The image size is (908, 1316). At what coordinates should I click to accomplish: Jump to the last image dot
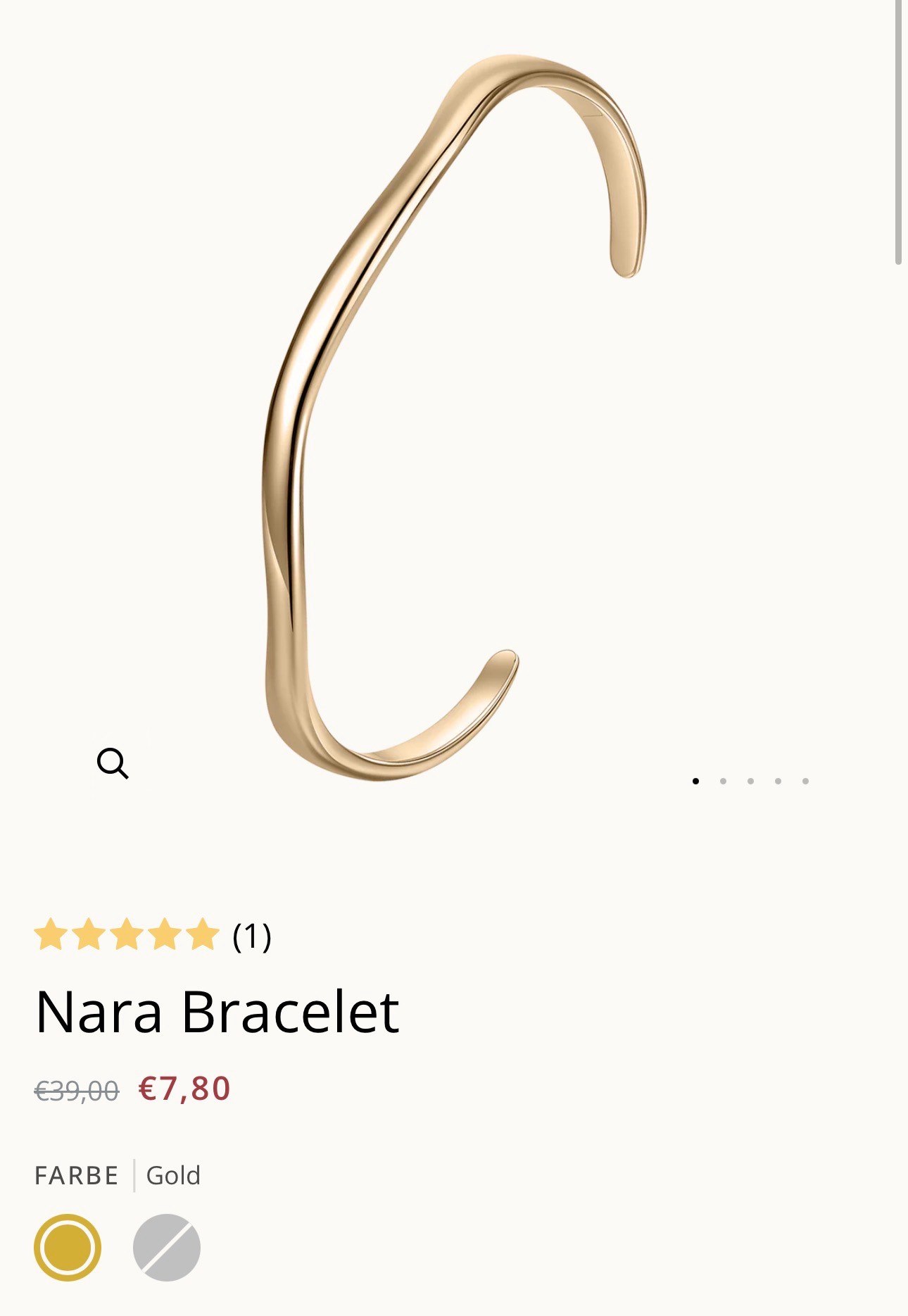pos(805,781)
